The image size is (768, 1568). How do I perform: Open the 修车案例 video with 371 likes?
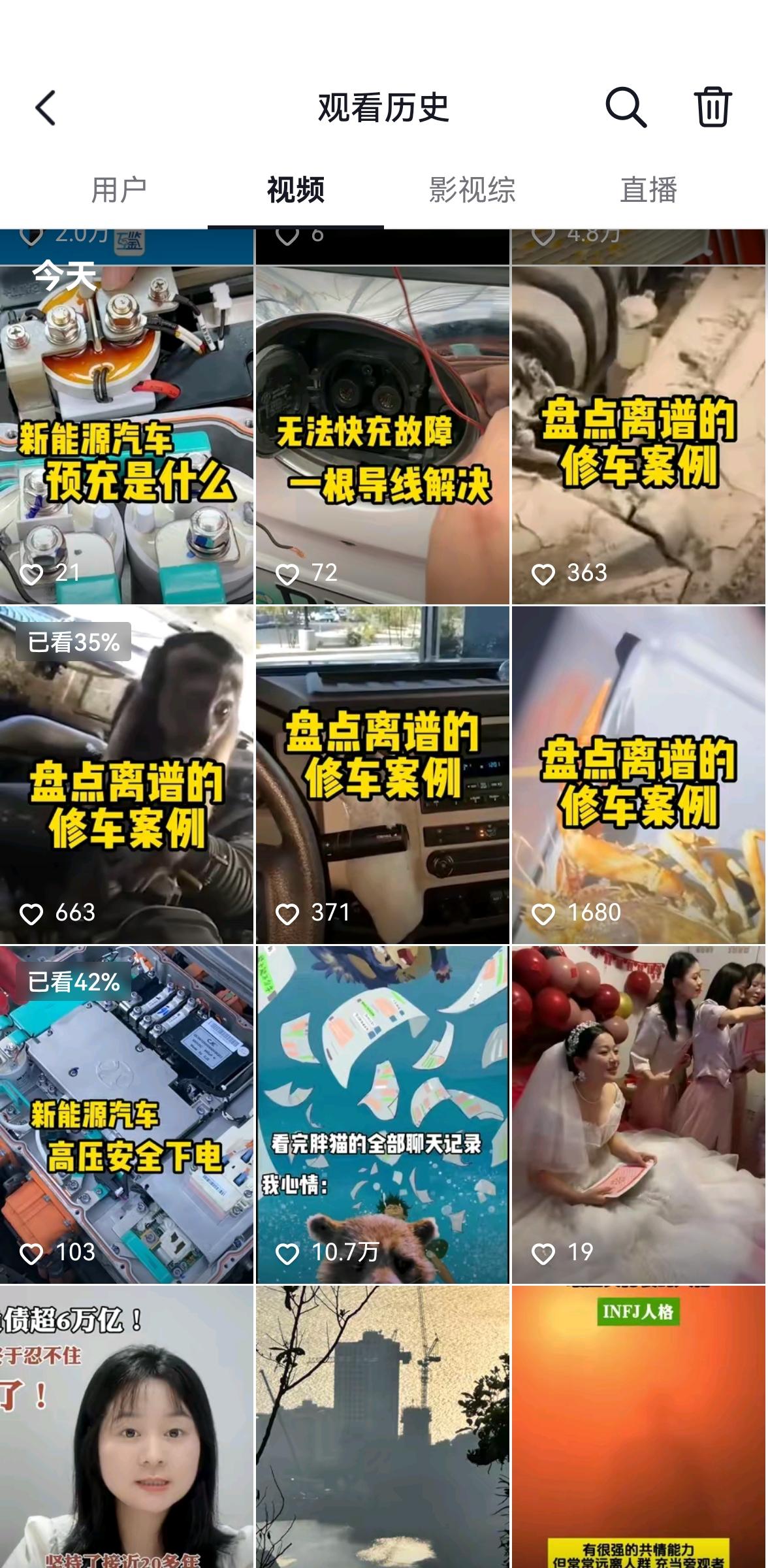(382, 774)
